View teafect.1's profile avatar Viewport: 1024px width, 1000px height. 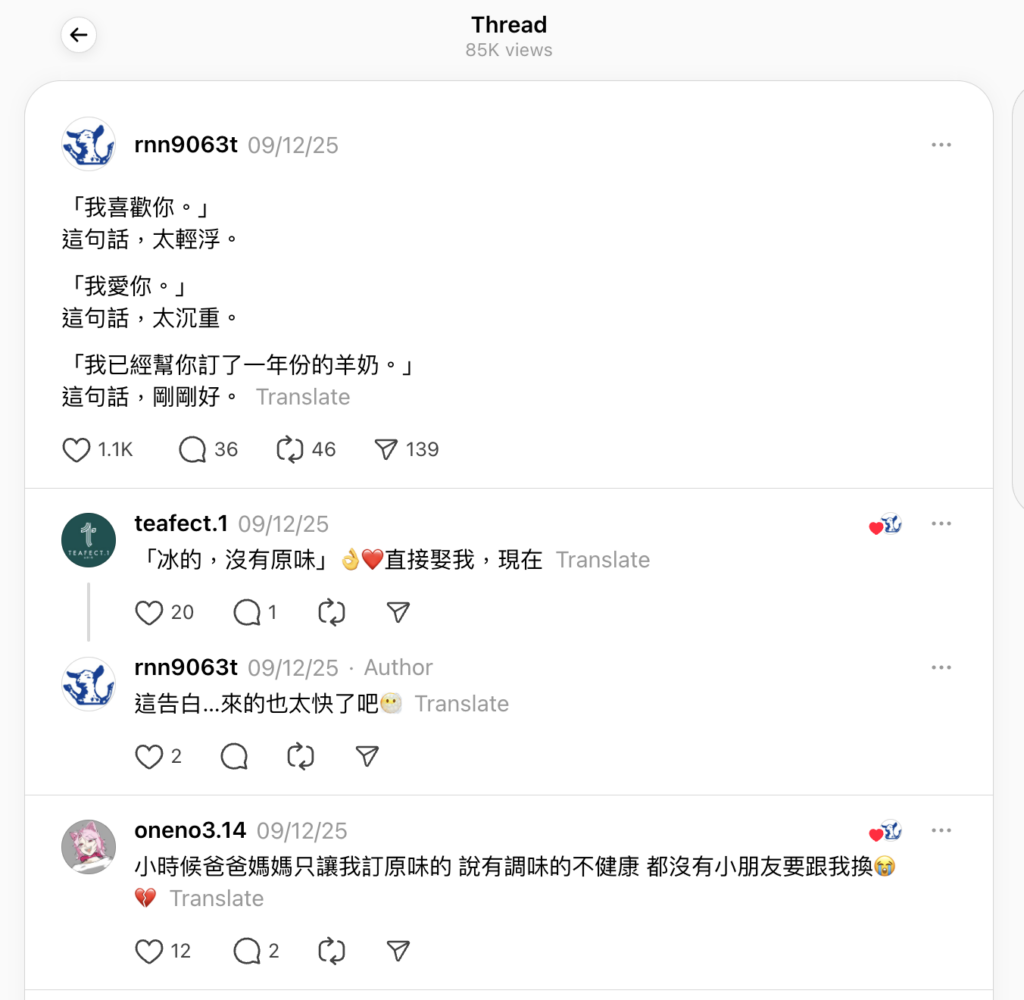88,540
